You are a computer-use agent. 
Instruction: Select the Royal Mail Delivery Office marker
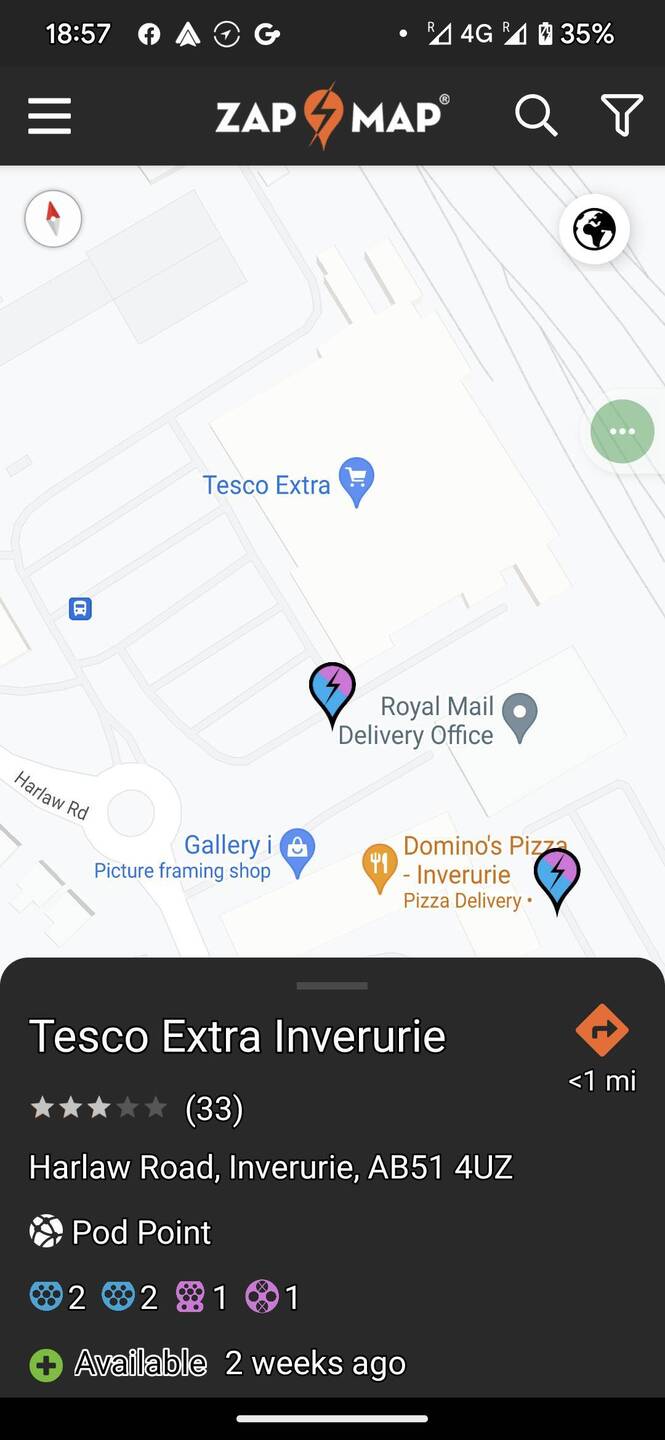tap(519, 716)
